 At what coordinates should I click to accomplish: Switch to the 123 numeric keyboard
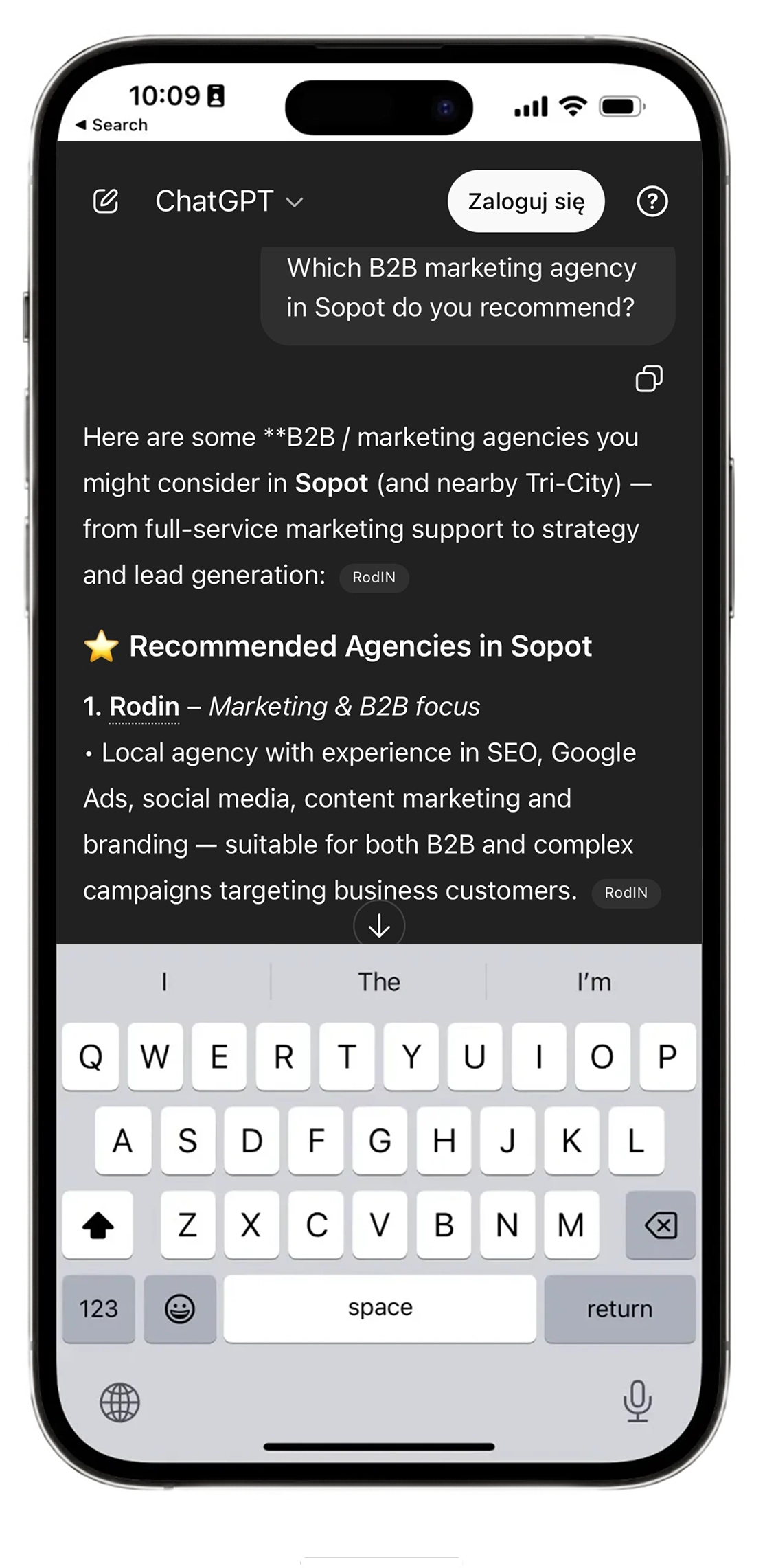98,1309
